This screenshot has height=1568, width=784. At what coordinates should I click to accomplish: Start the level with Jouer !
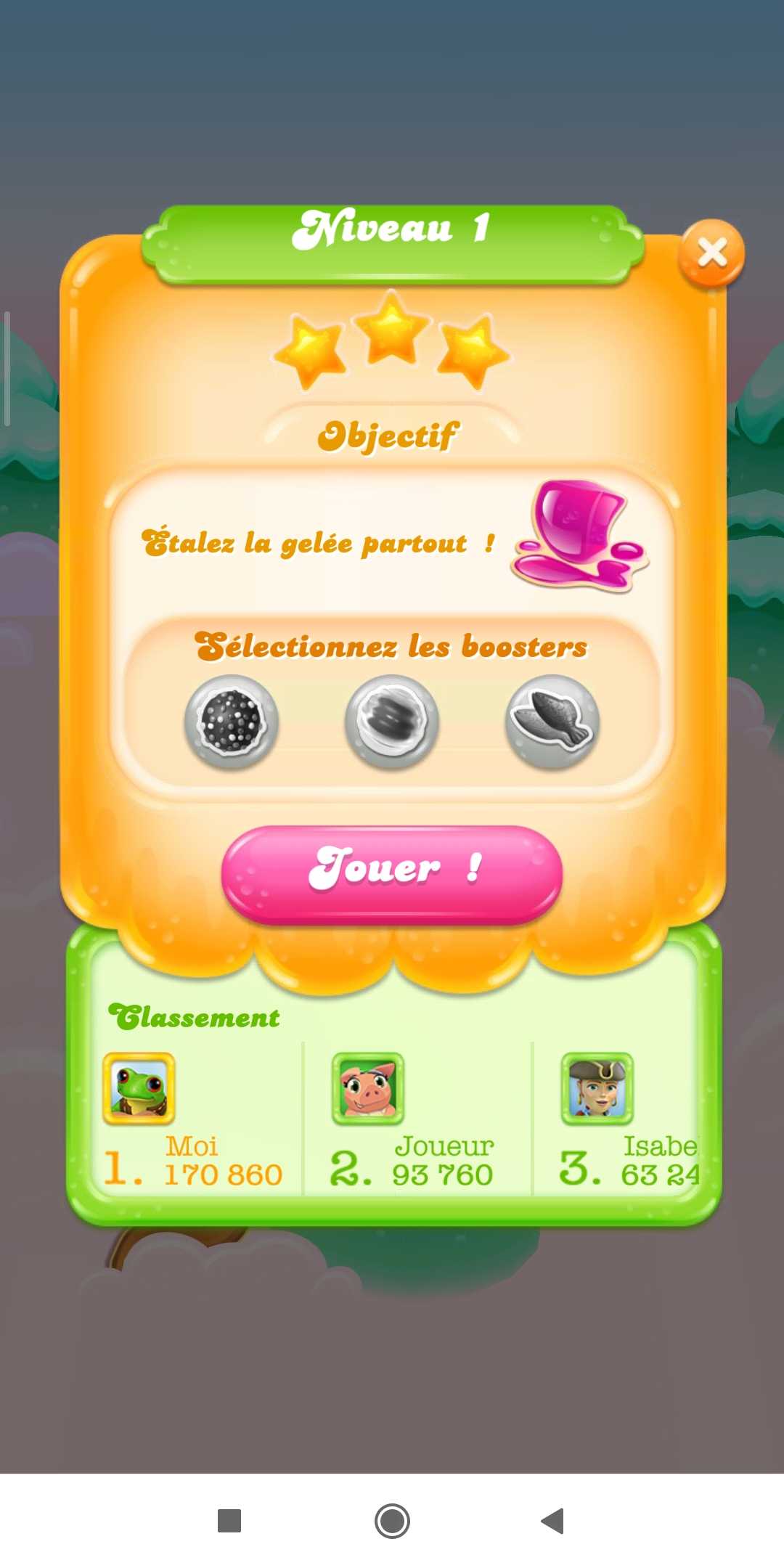(392, 873)
